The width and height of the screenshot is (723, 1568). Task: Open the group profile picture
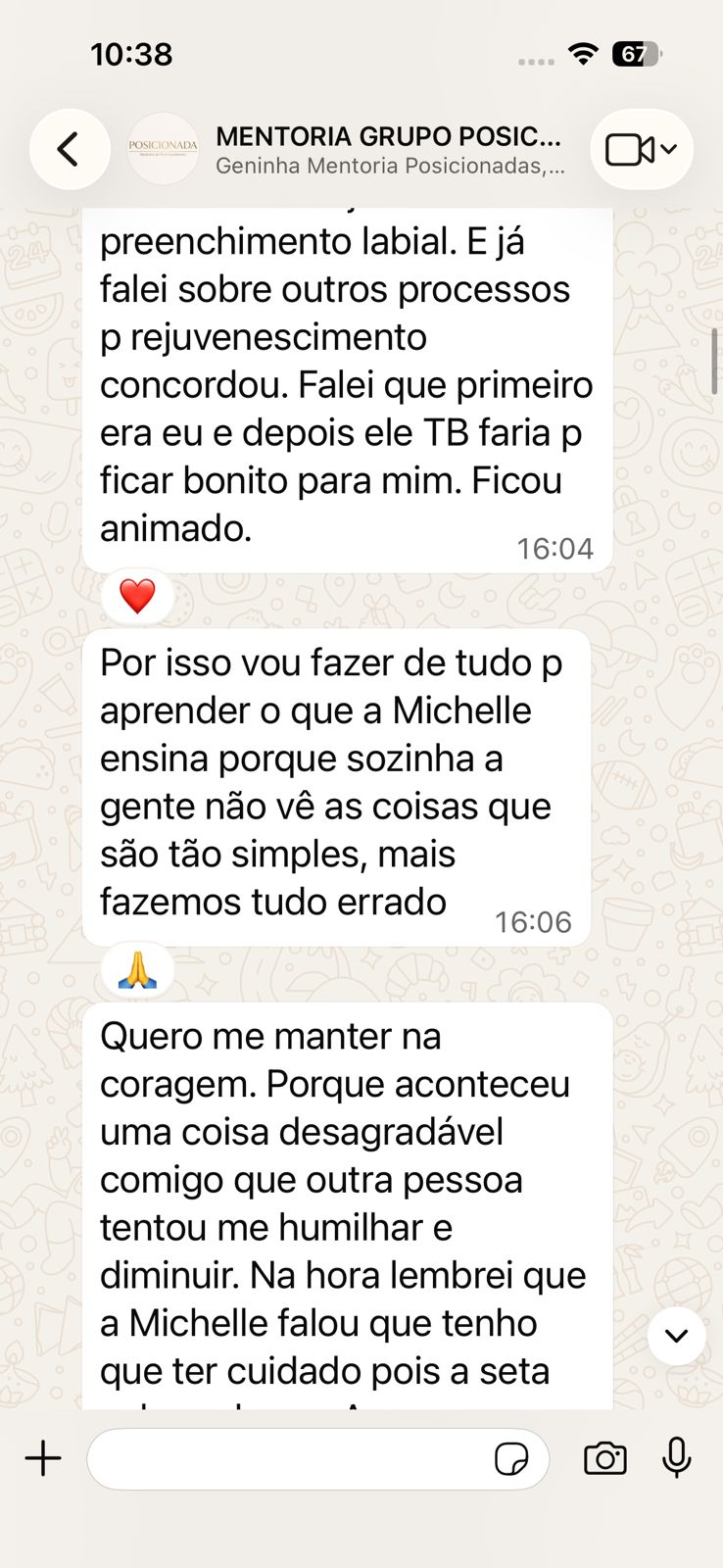click(163, 149)
